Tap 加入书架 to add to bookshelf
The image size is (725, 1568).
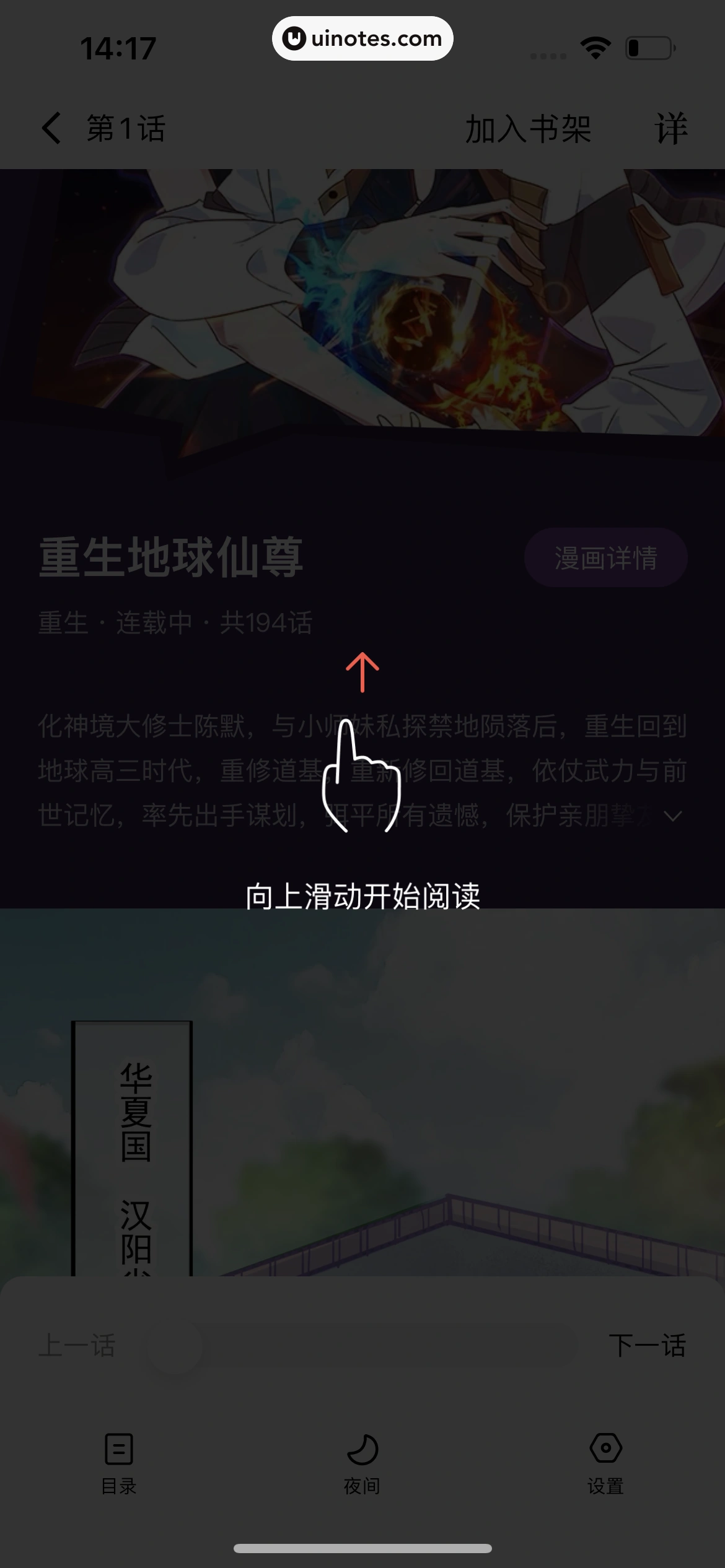(x=528, y=129)
